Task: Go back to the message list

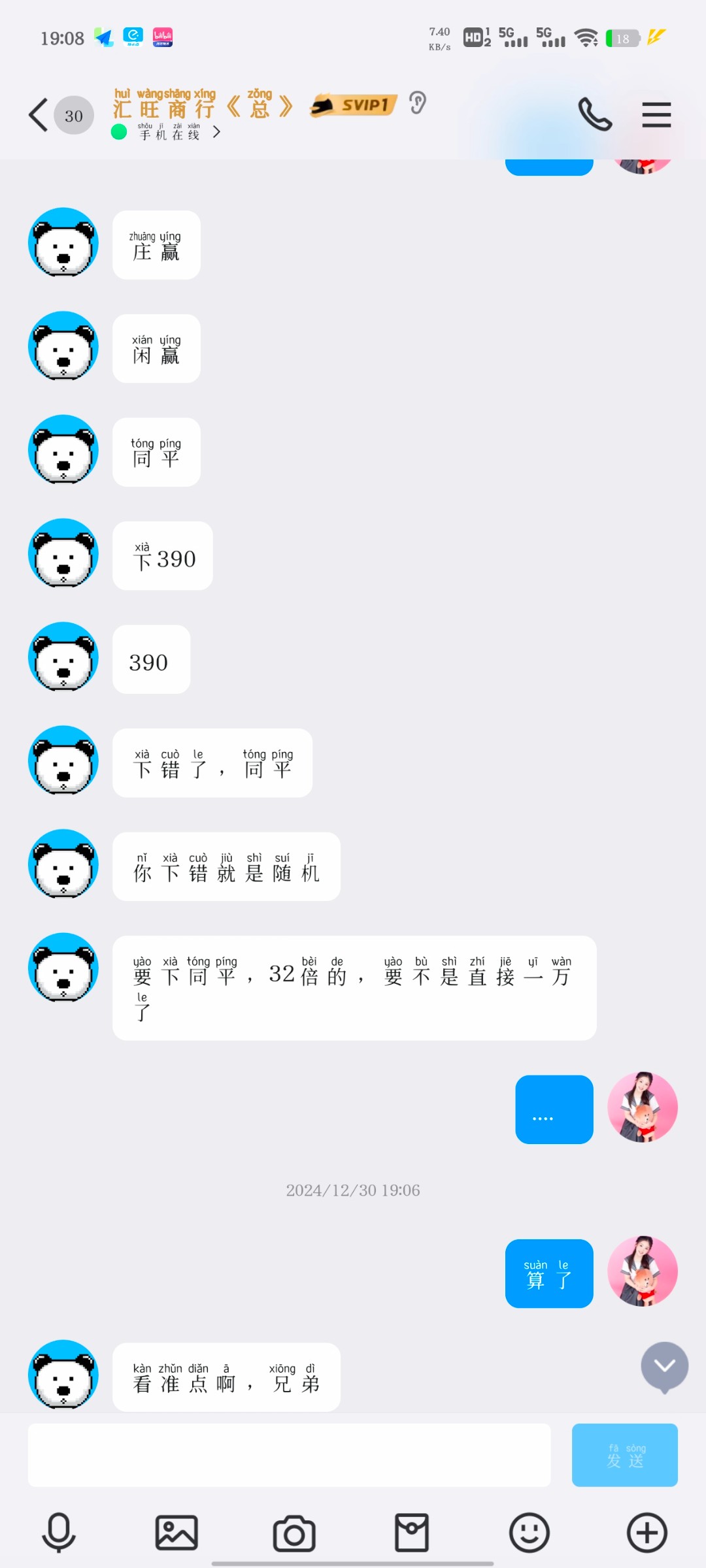Action: click(x=39, y=115)
